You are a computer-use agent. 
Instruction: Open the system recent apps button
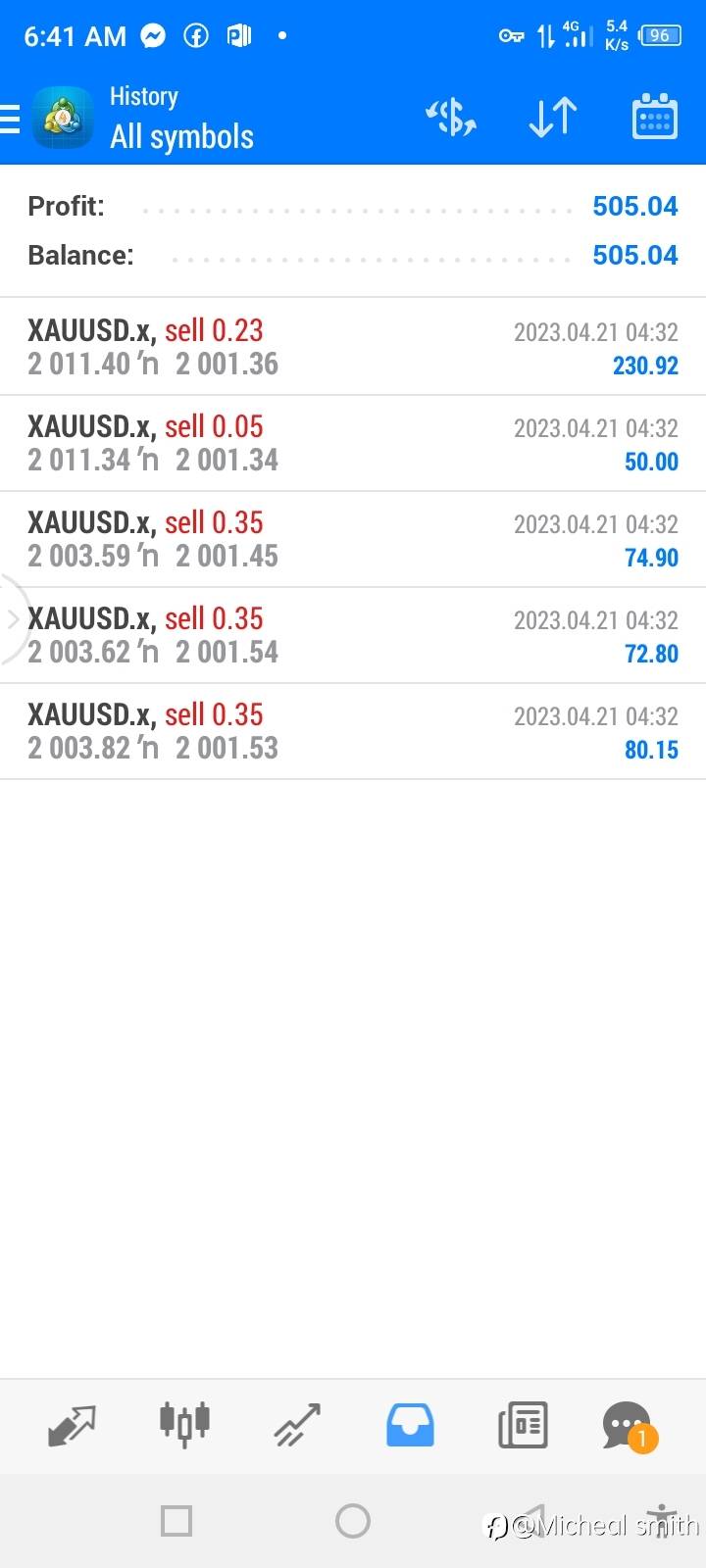point(176,1521)
